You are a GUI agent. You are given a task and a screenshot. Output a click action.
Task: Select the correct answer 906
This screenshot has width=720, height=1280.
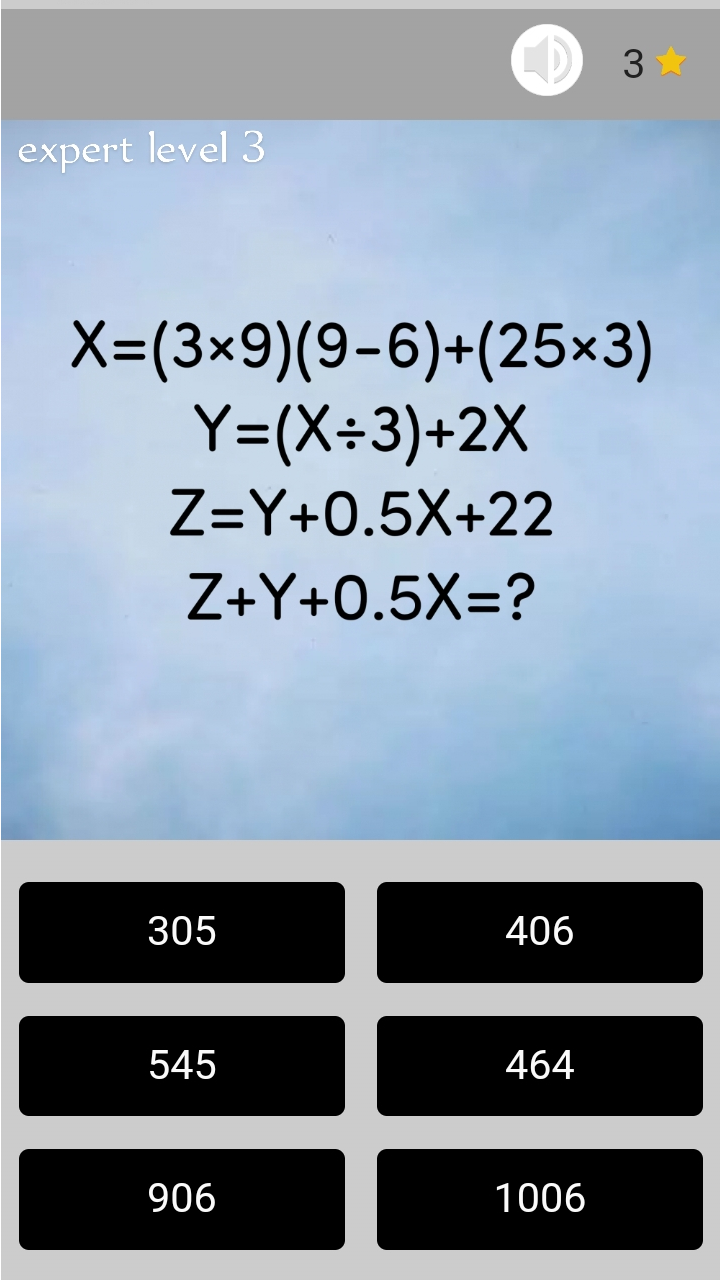[x=181, y=1198]
